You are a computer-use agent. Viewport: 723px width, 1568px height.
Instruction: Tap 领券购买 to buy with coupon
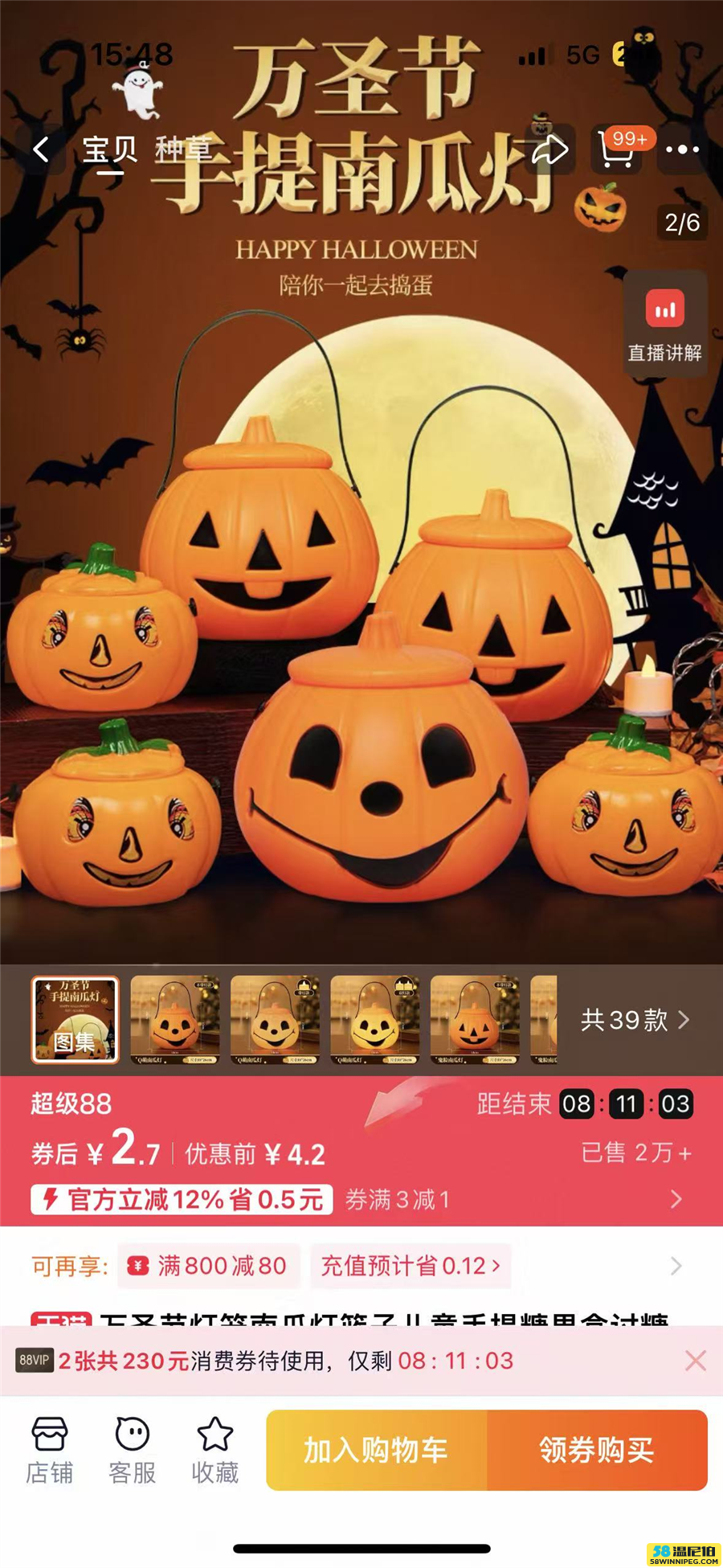coord(597,1450)
